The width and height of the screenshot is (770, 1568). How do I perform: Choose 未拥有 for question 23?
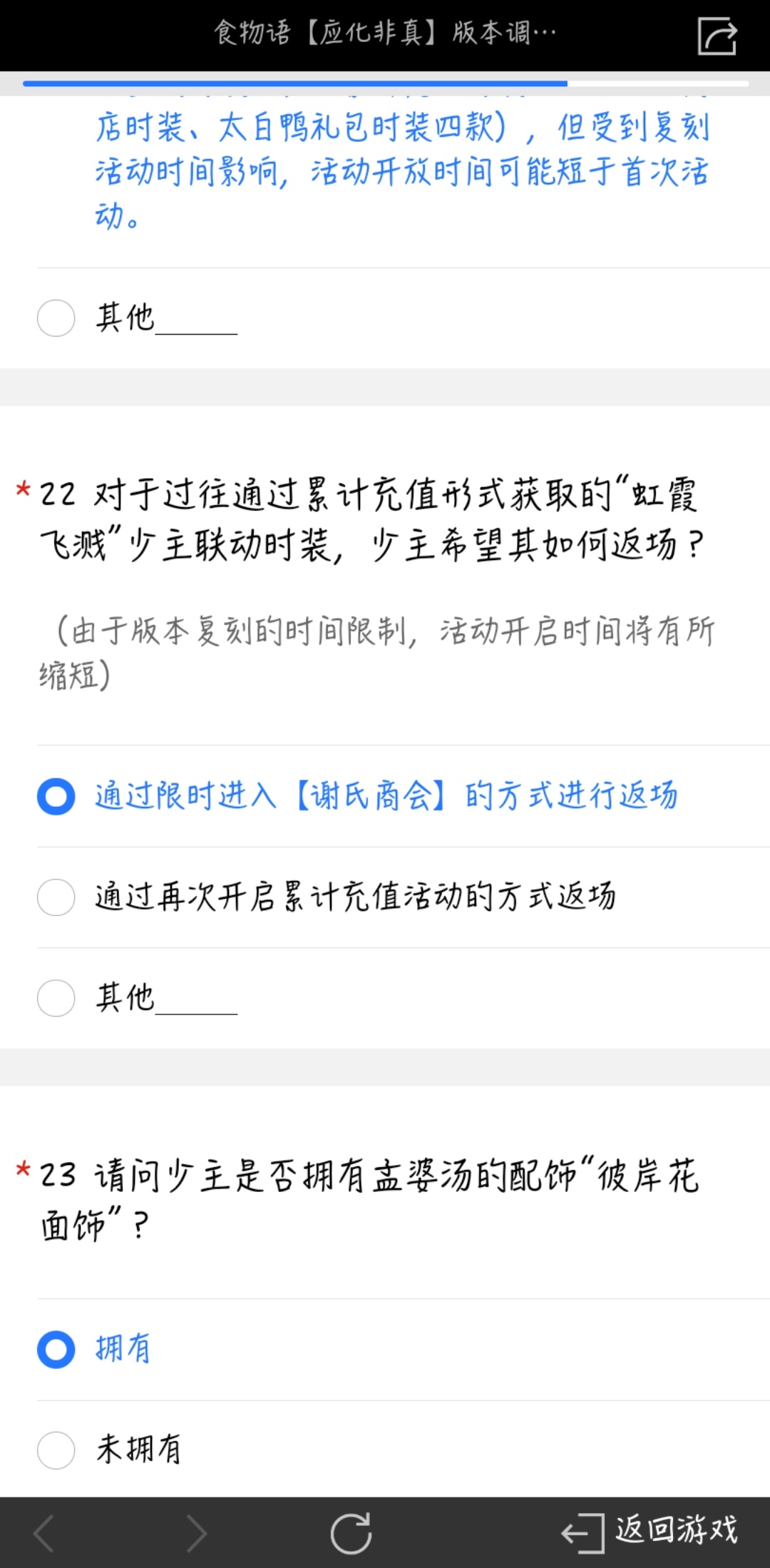pos(403,1450)
